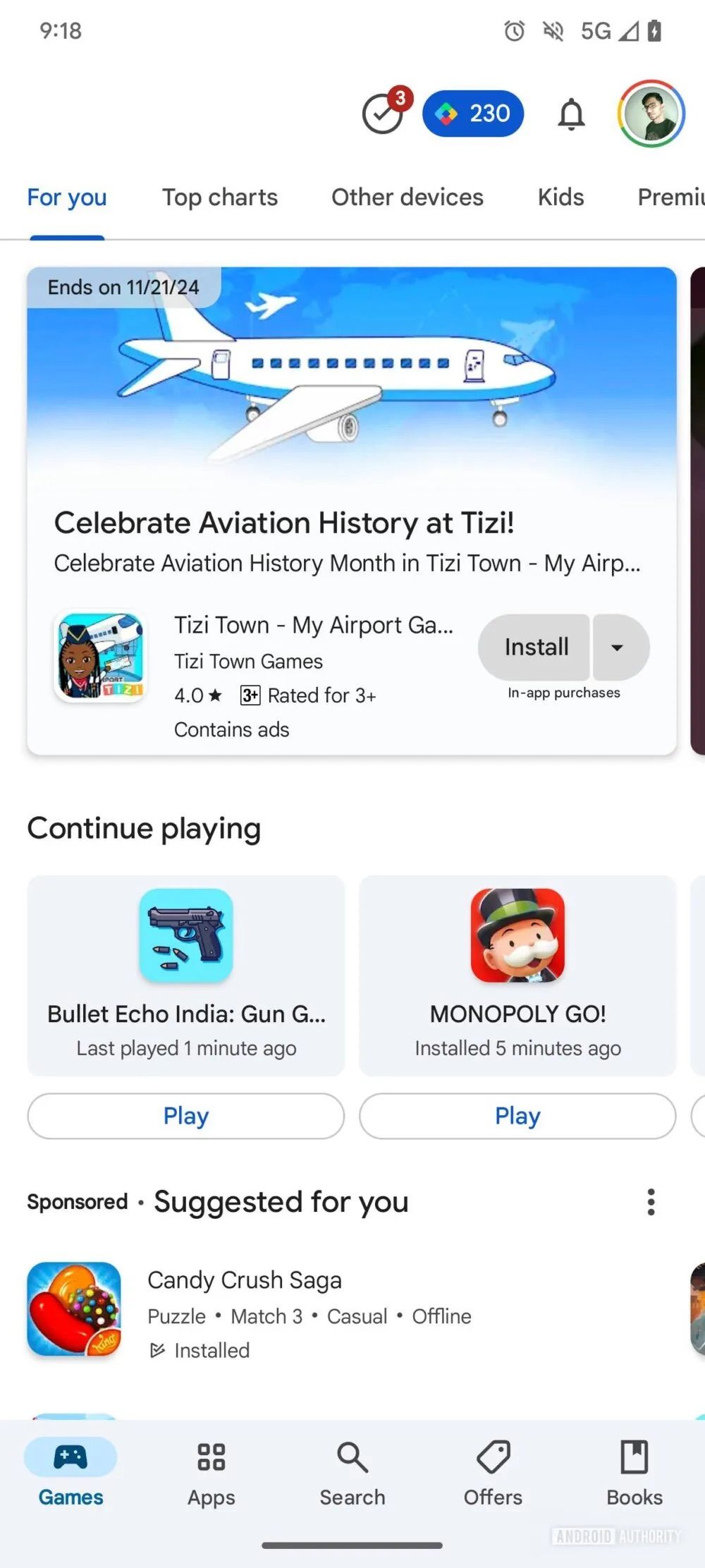Expand the Install options dropdown arrow
Screen dimensions: 705x1568
[x=618, y=647]
